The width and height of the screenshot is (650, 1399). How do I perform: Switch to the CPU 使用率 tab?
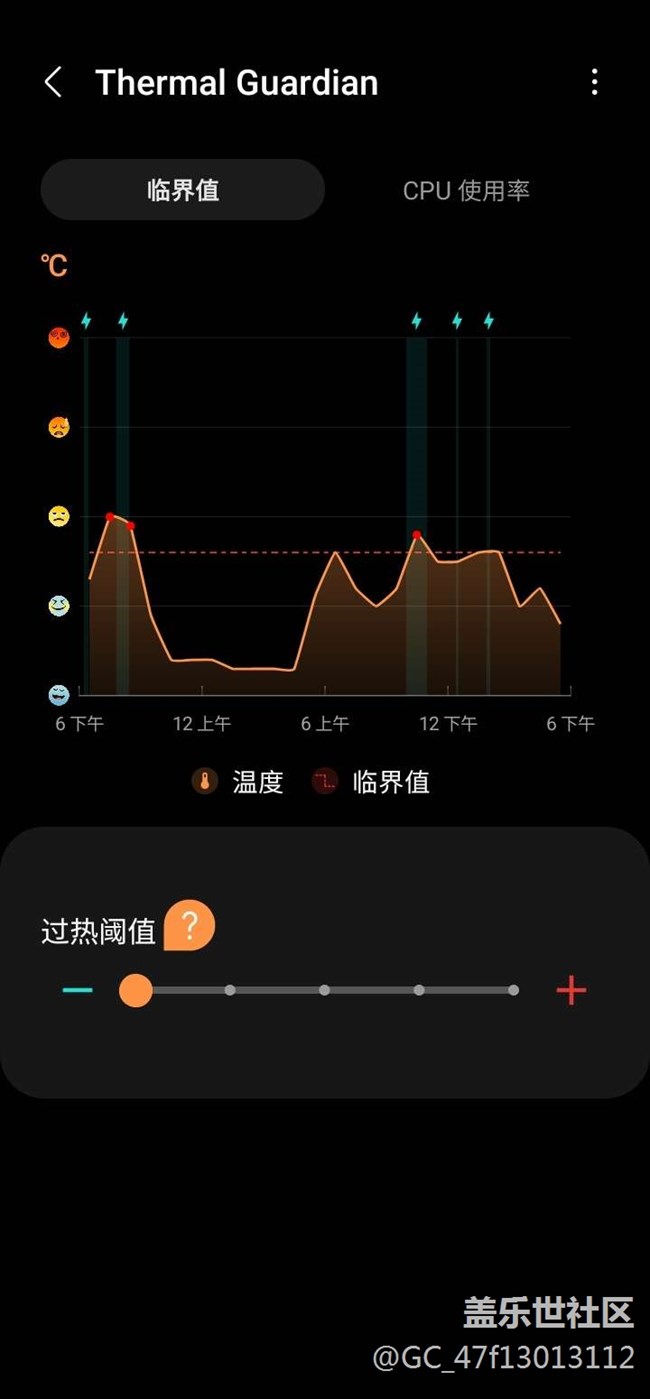[x=466, y=190]
